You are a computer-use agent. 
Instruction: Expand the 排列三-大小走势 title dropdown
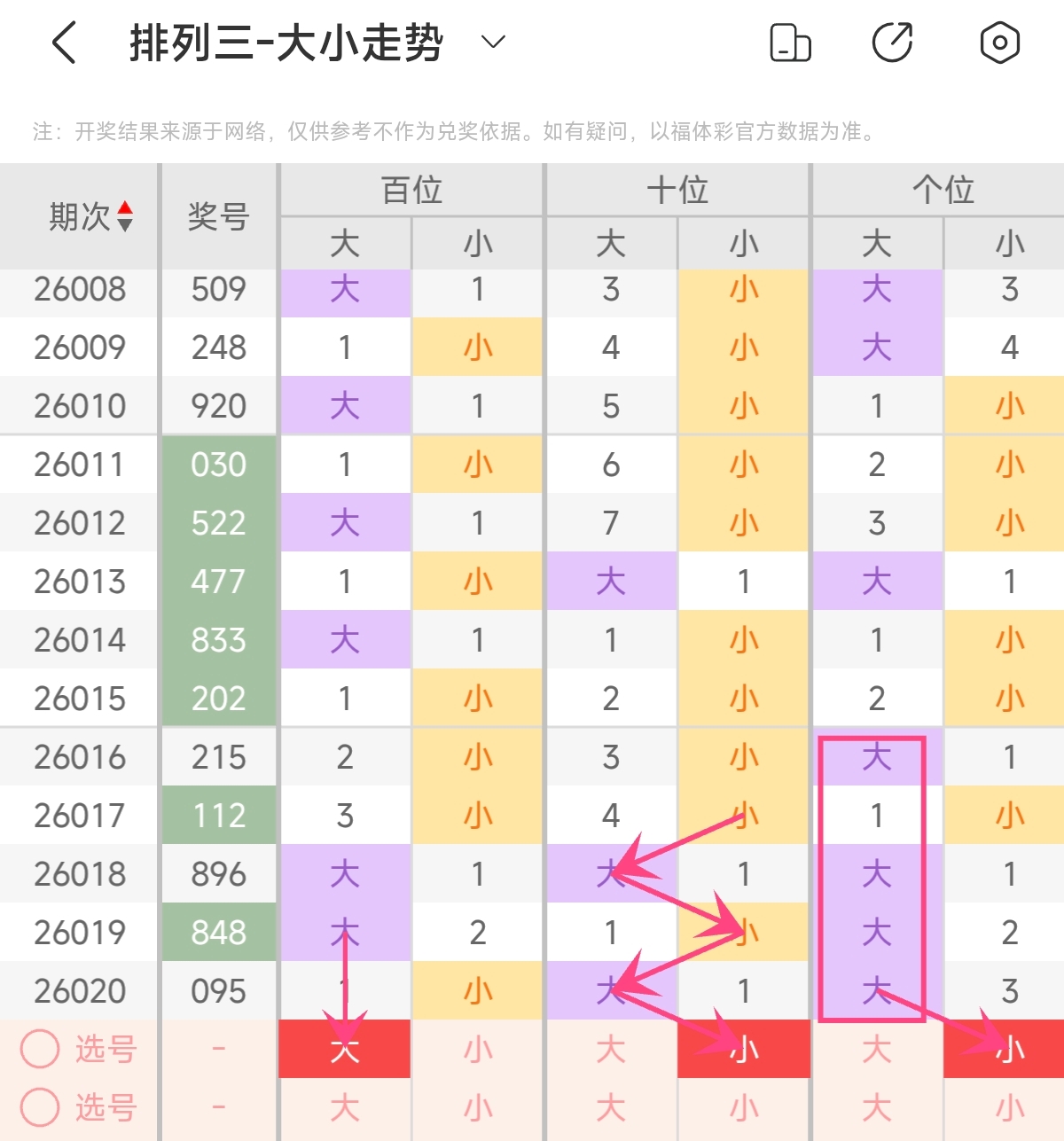[x=492, y=42]
